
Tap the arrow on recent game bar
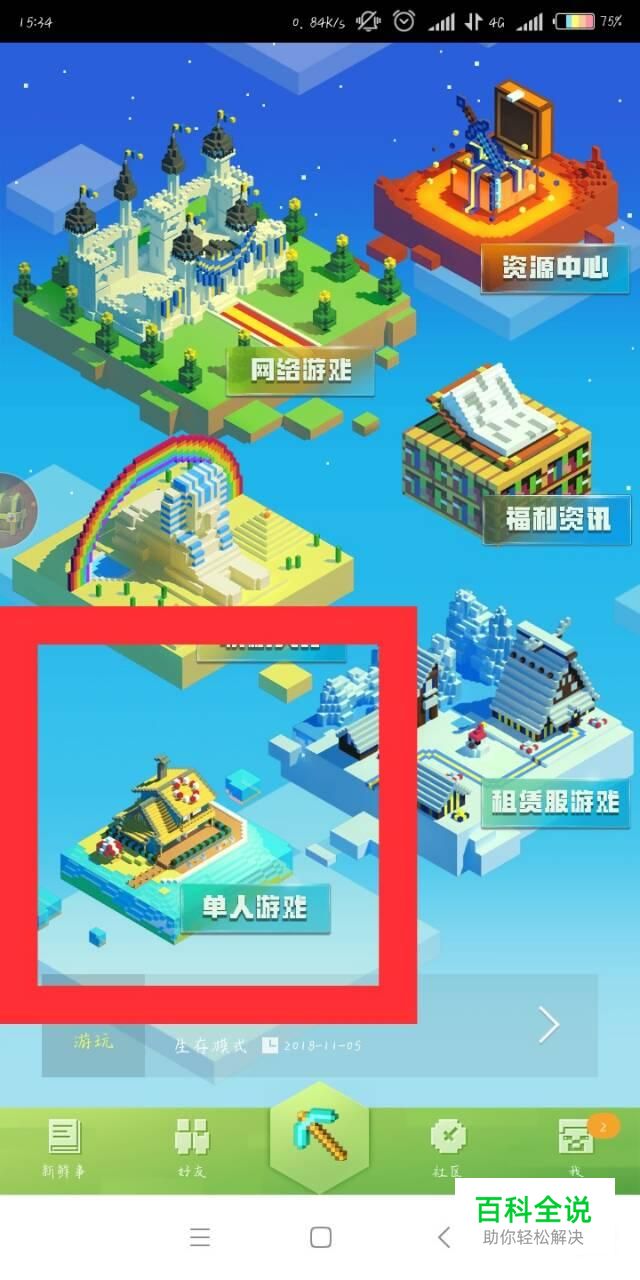point(548,1025)
